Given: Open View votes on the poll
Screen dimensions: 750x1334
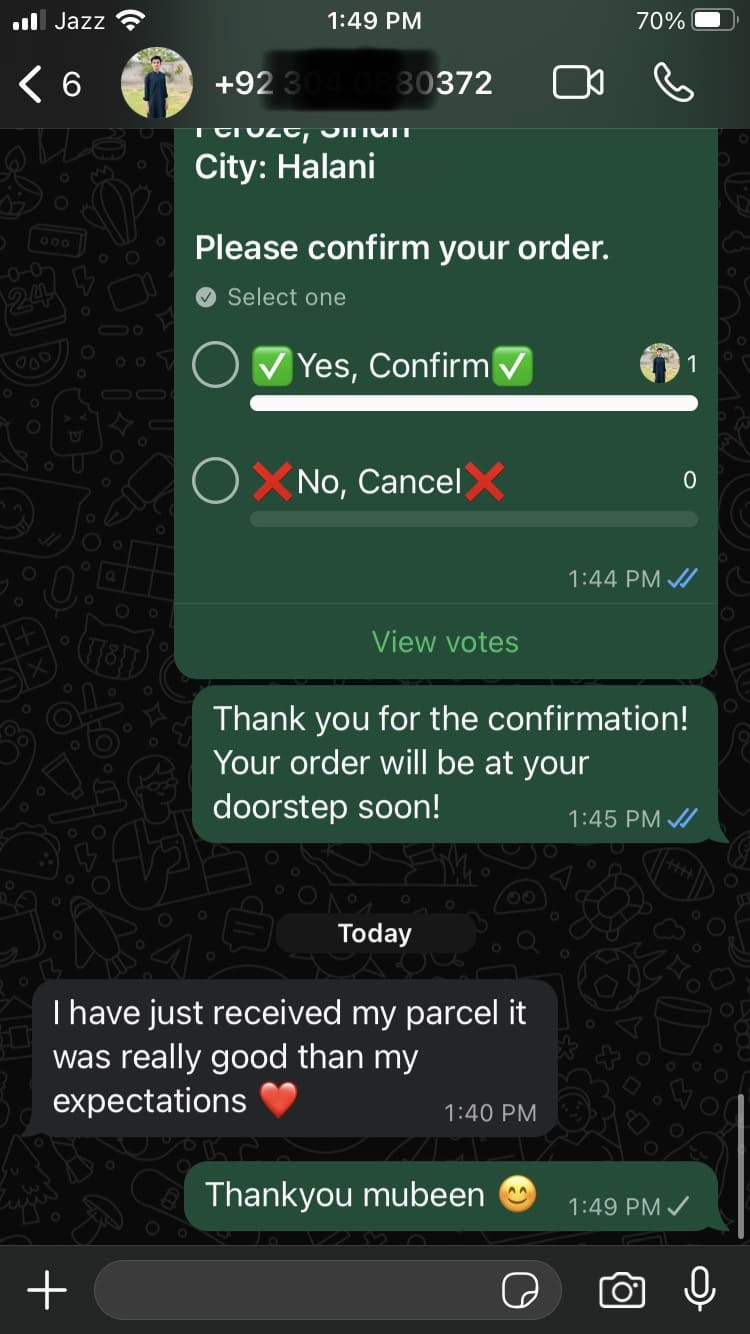Looking at the screenshot, I should coord(445,641).
